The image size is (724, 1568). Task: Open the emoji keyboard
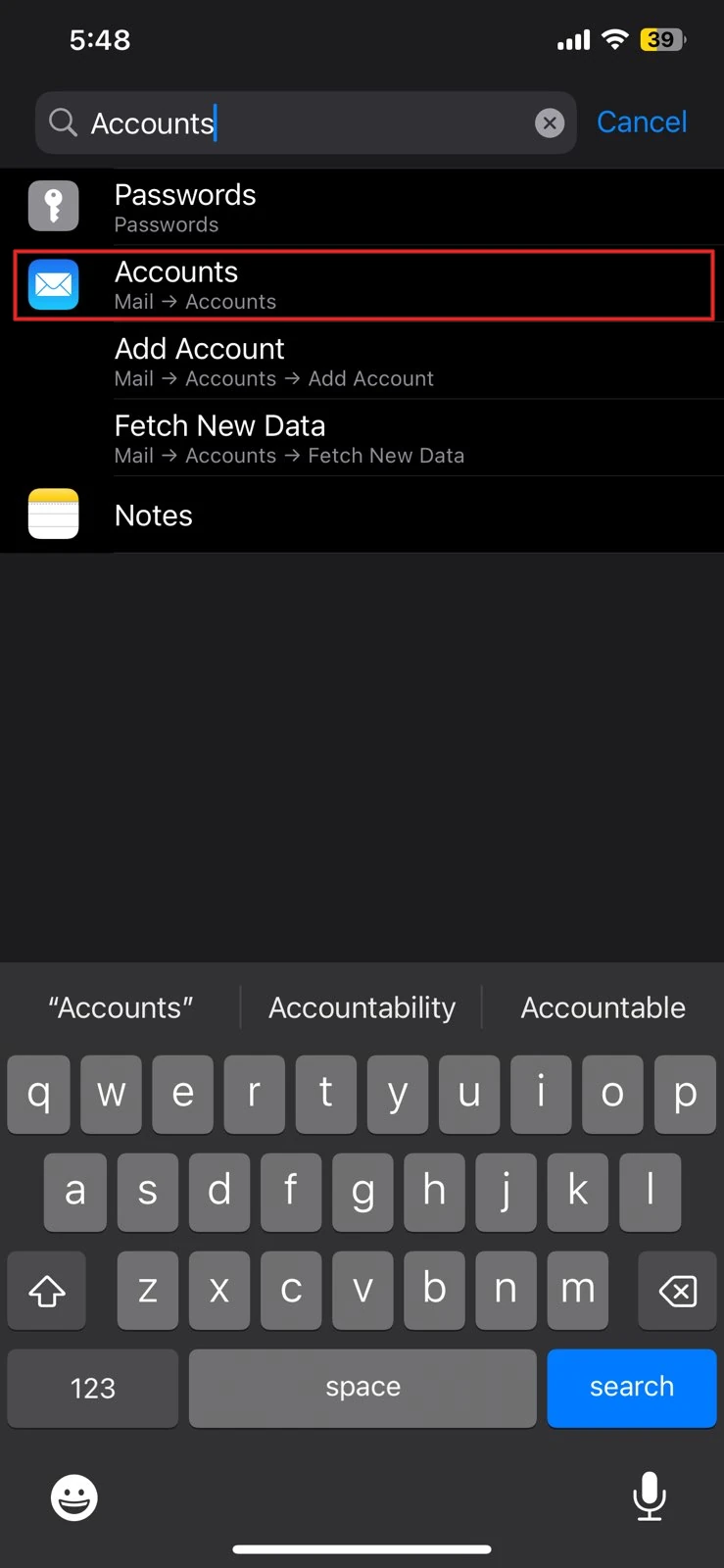tap(74, 1497)
